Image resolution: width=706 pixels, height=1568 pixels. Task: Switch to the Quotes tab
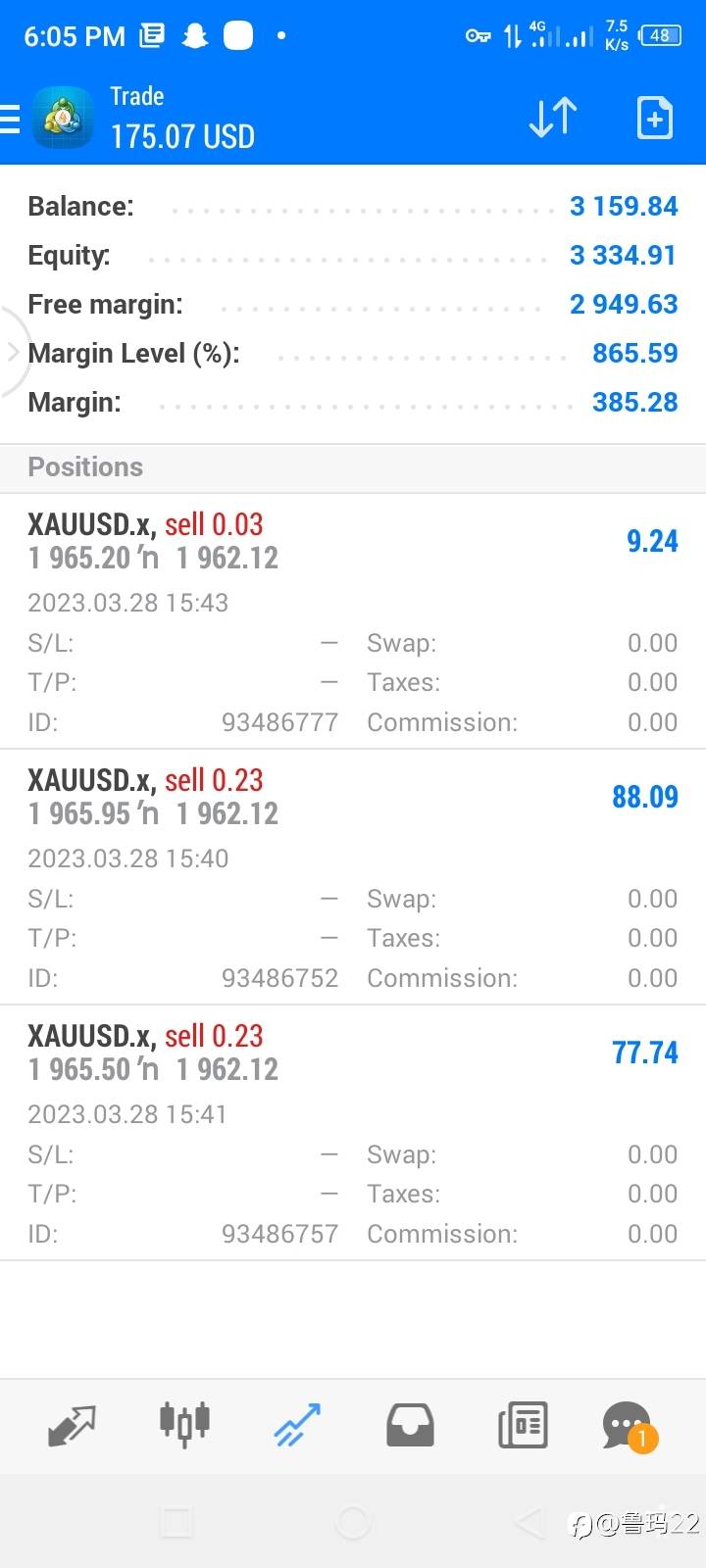[72, 1426]
